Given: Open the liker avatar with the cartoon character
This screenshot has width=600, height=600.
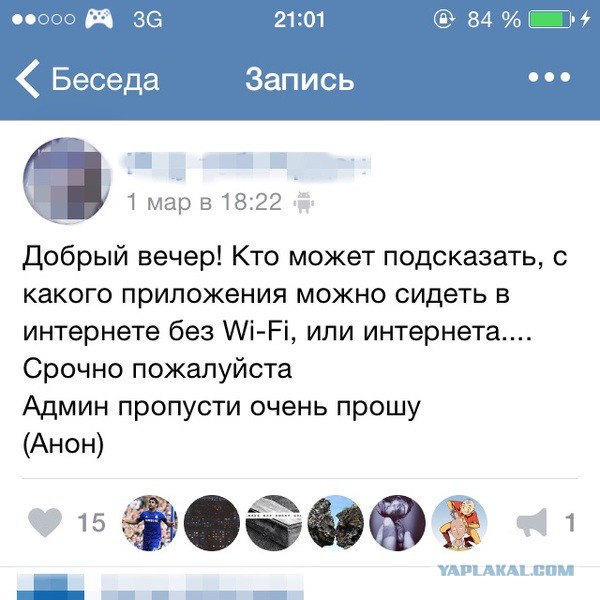Looking at the screenshot, I should tap(458, 522).
